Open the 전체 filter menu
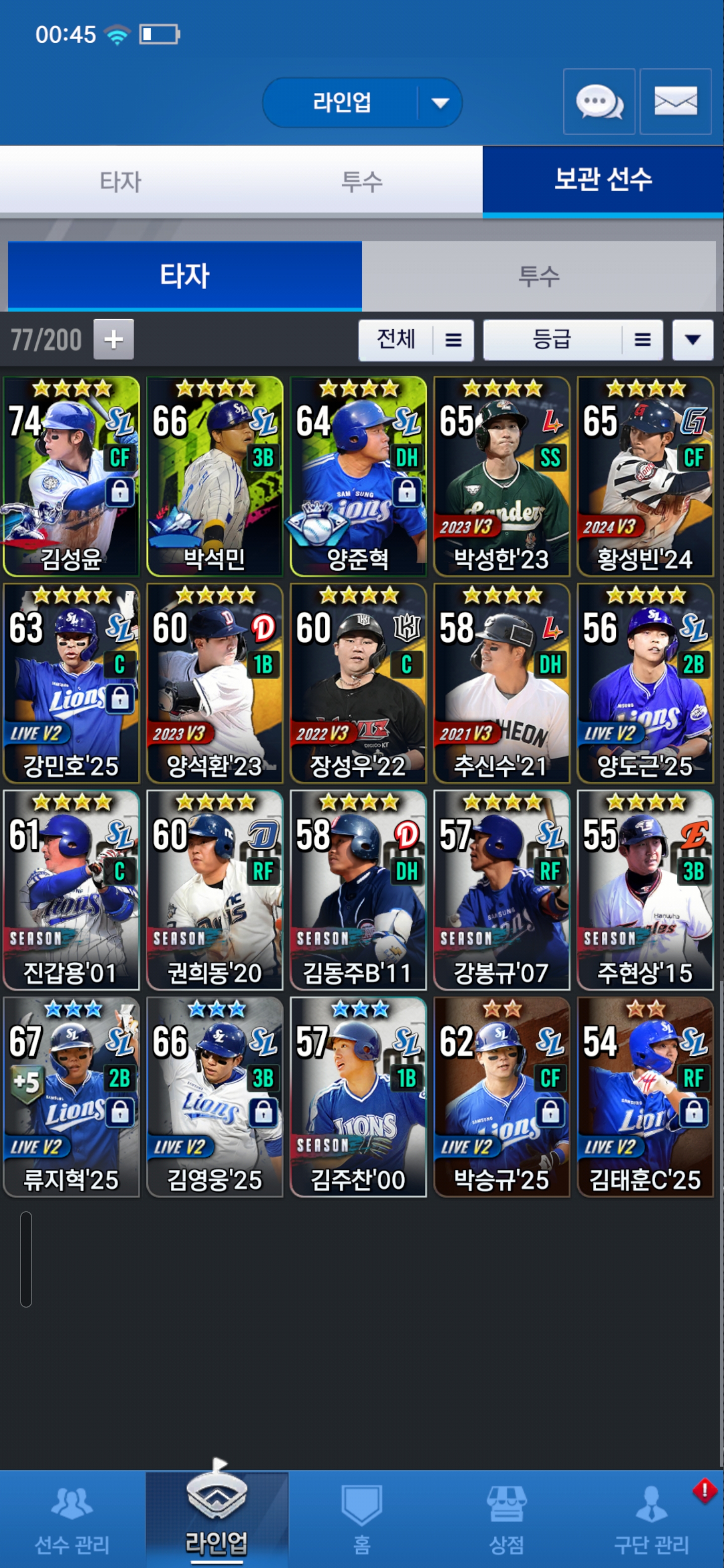 coord(416,340)
